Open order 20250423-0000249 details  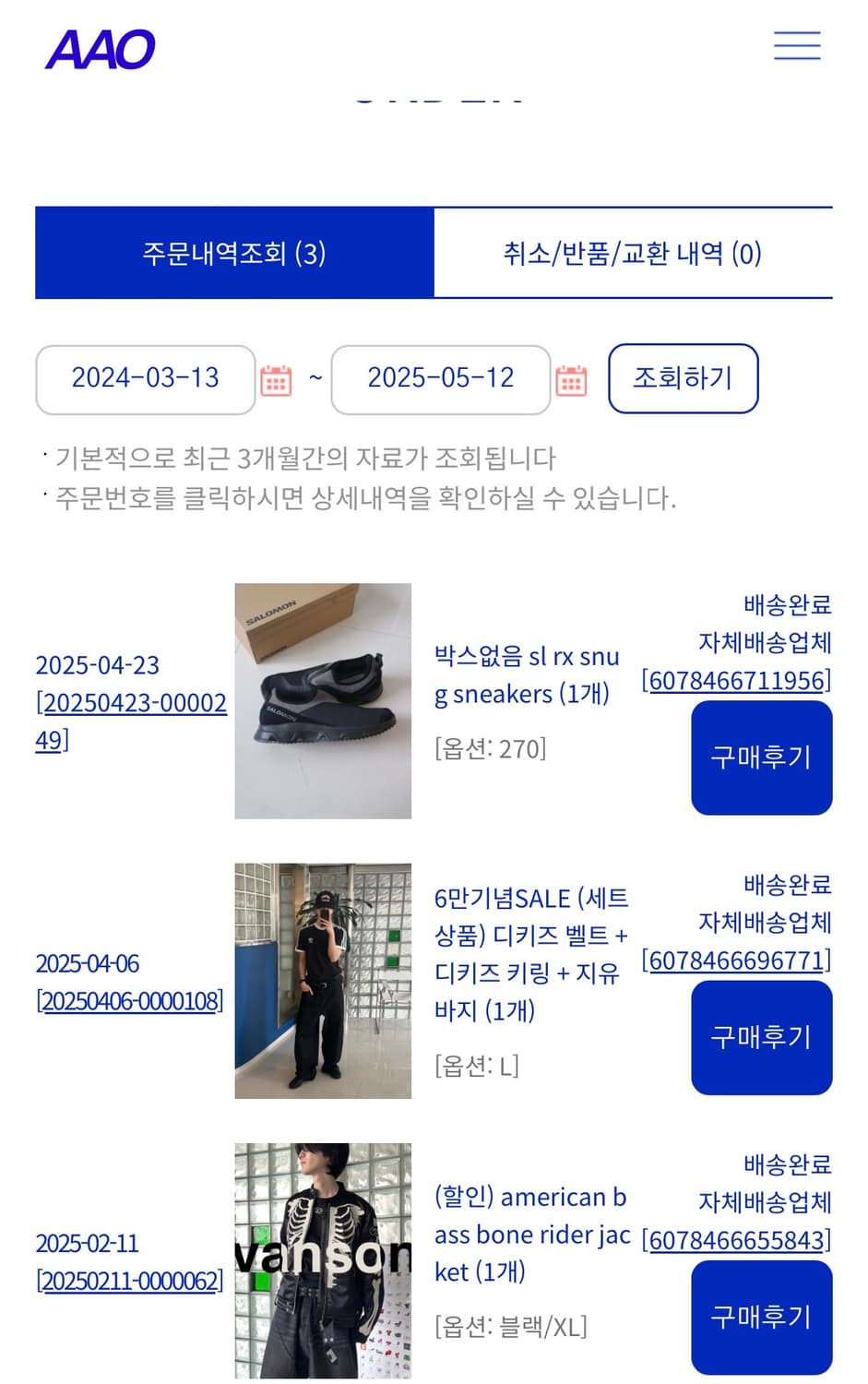[x=131, y=720]
